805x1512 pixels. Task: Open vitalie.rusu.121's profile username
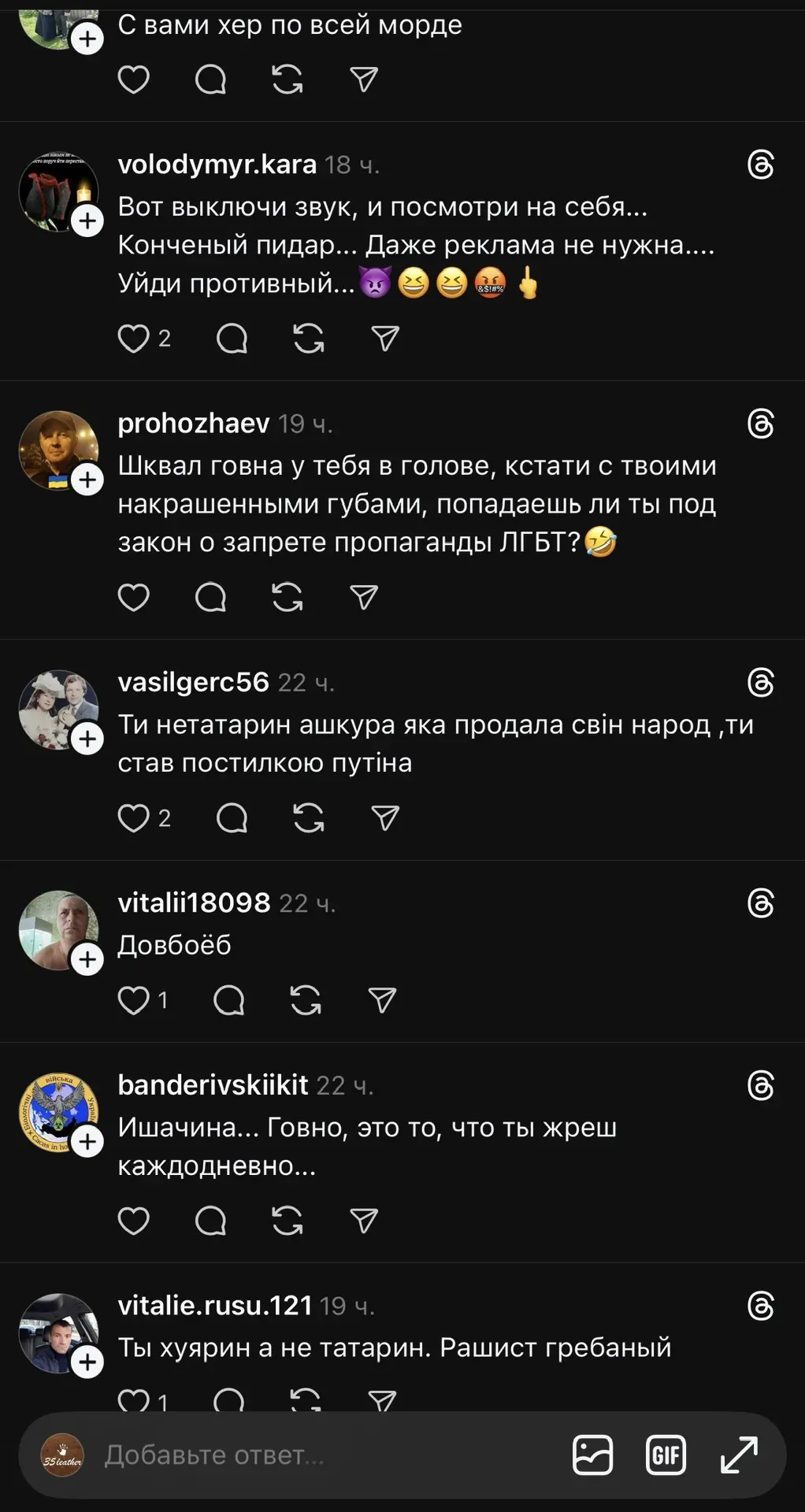tap(214, 1306)
